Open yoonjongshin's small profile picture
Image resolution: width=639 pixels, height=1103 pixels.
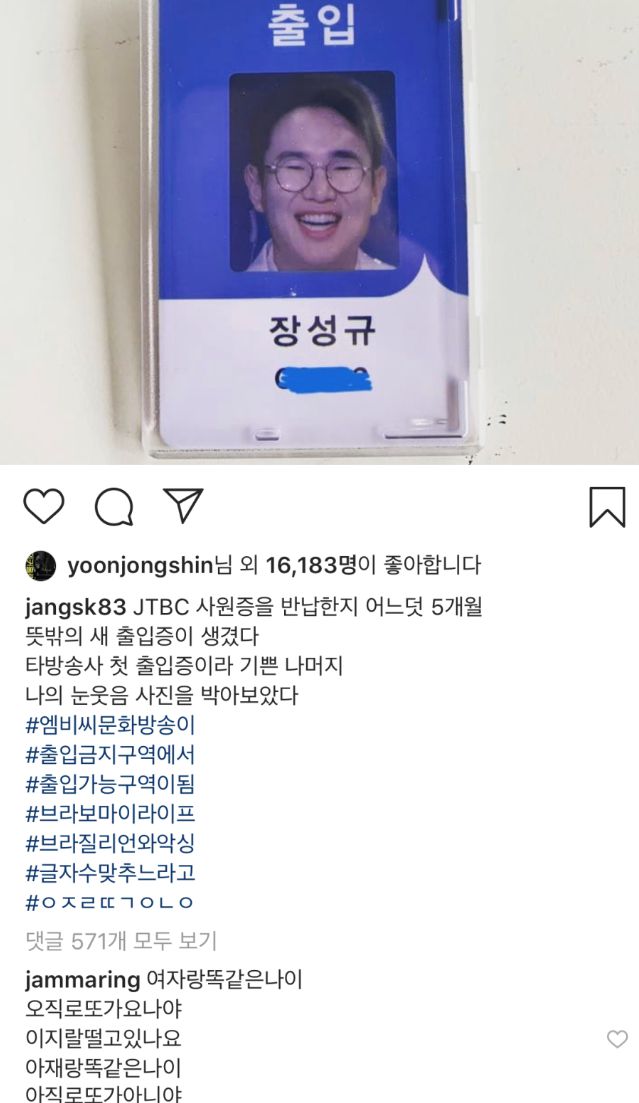point(41,566)
